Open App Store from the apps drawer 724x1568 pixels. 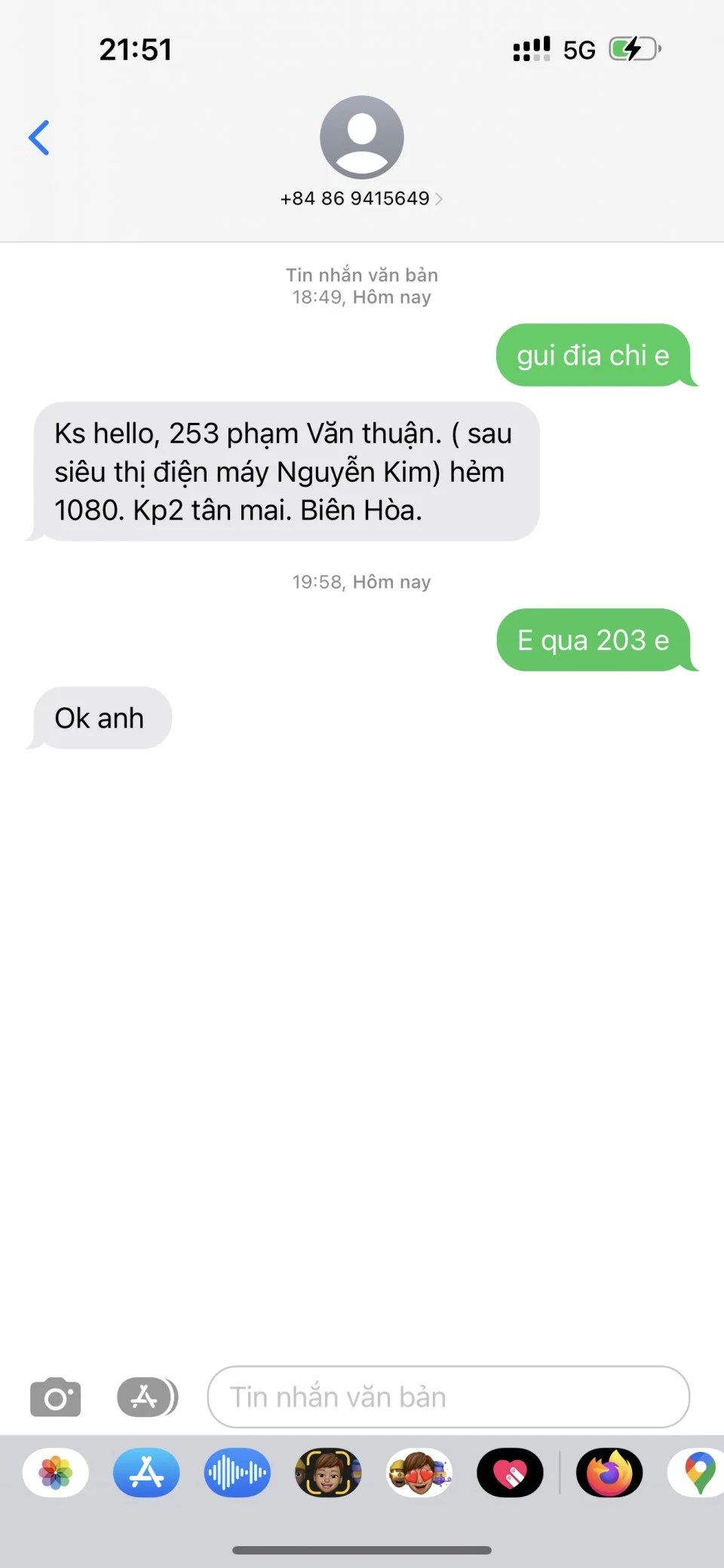click(146, 1472)
